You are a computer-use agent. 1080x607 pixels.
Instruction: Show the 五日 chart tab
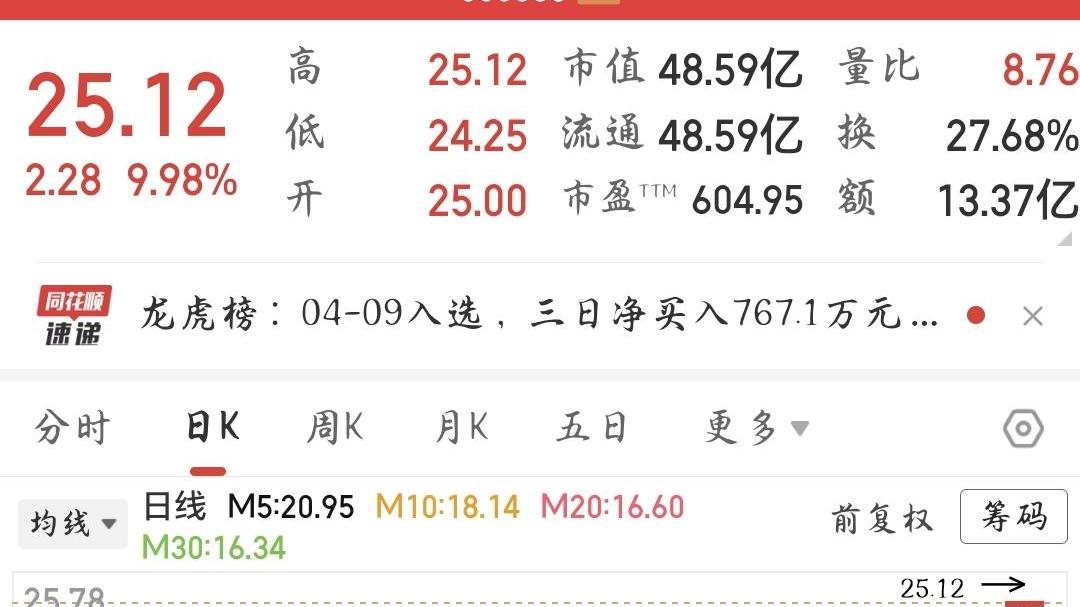click(x=592, y=428)
